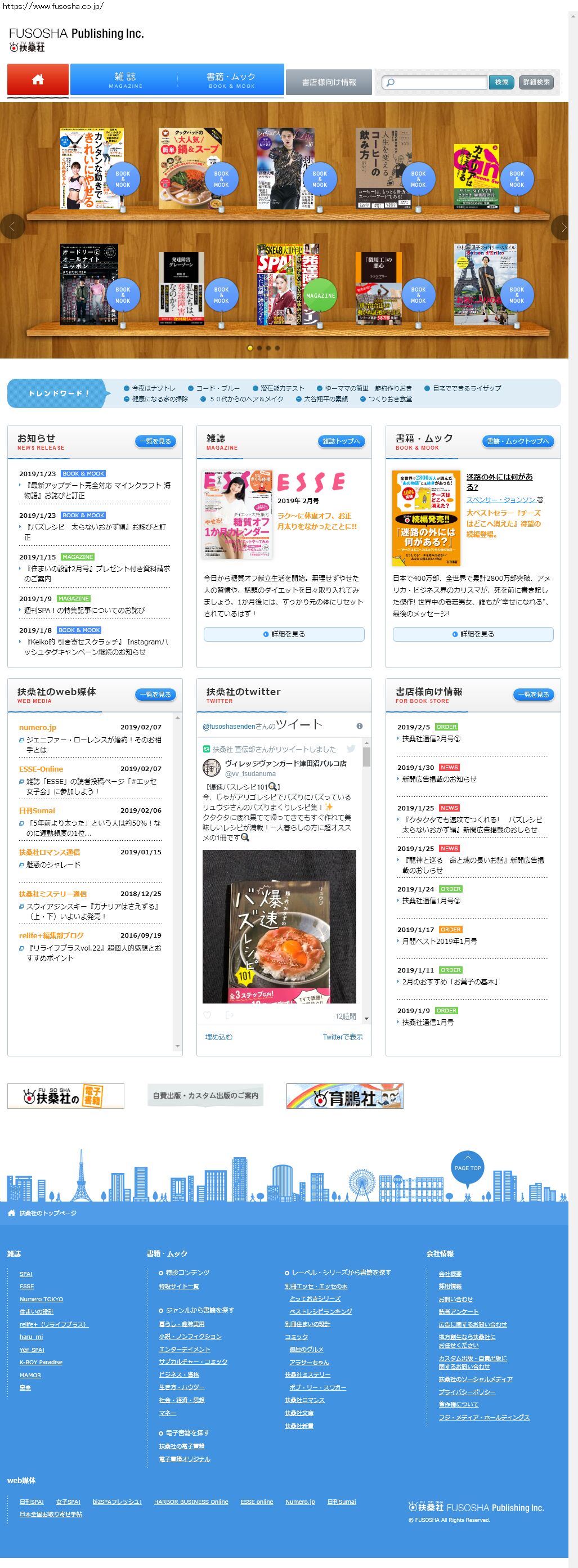The image size is (578, 1568).
Task: Show next bookshelf slide arrow
Action: pos(563,227)
